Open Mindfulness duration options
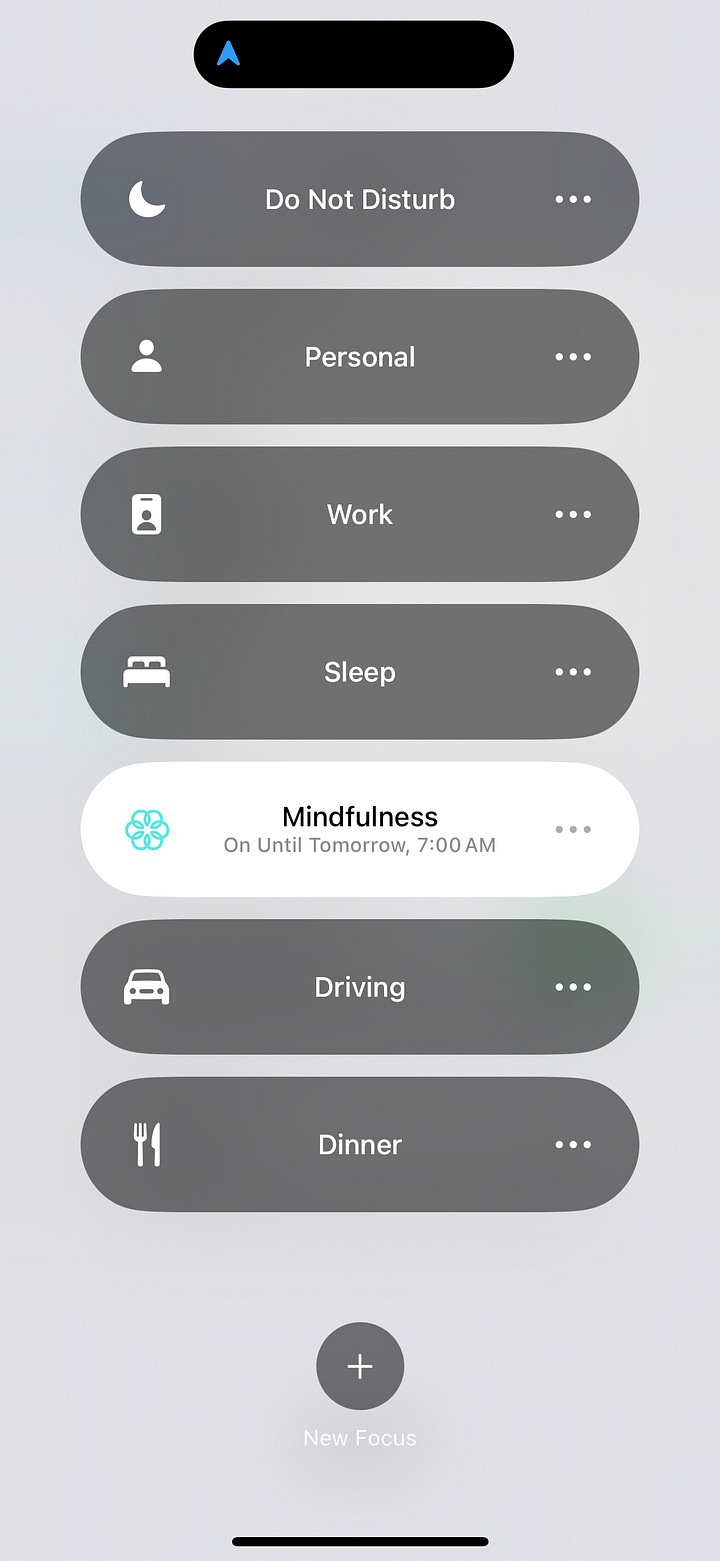 click(x=573, y=829)
